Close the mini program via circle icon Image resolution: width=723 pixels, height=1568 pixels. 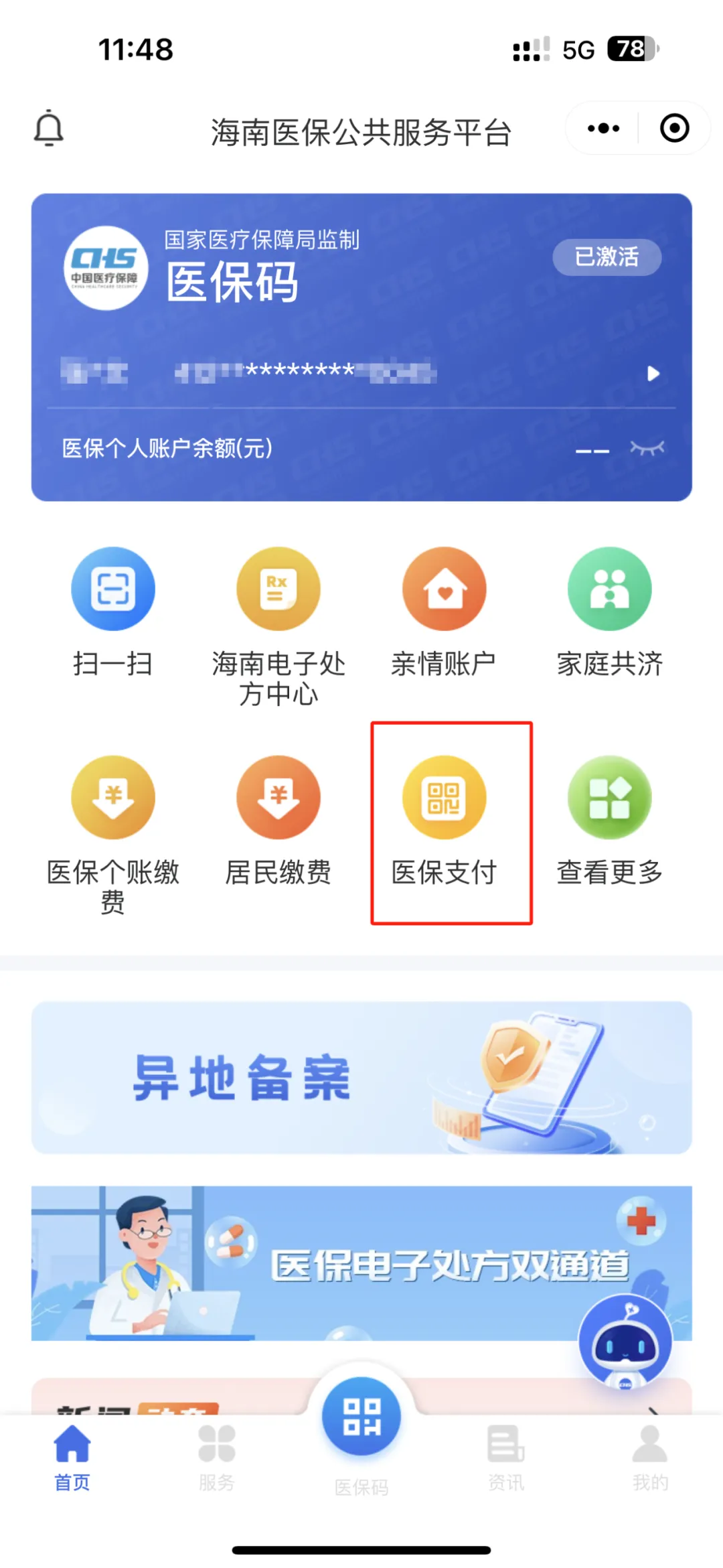(674, 128)
